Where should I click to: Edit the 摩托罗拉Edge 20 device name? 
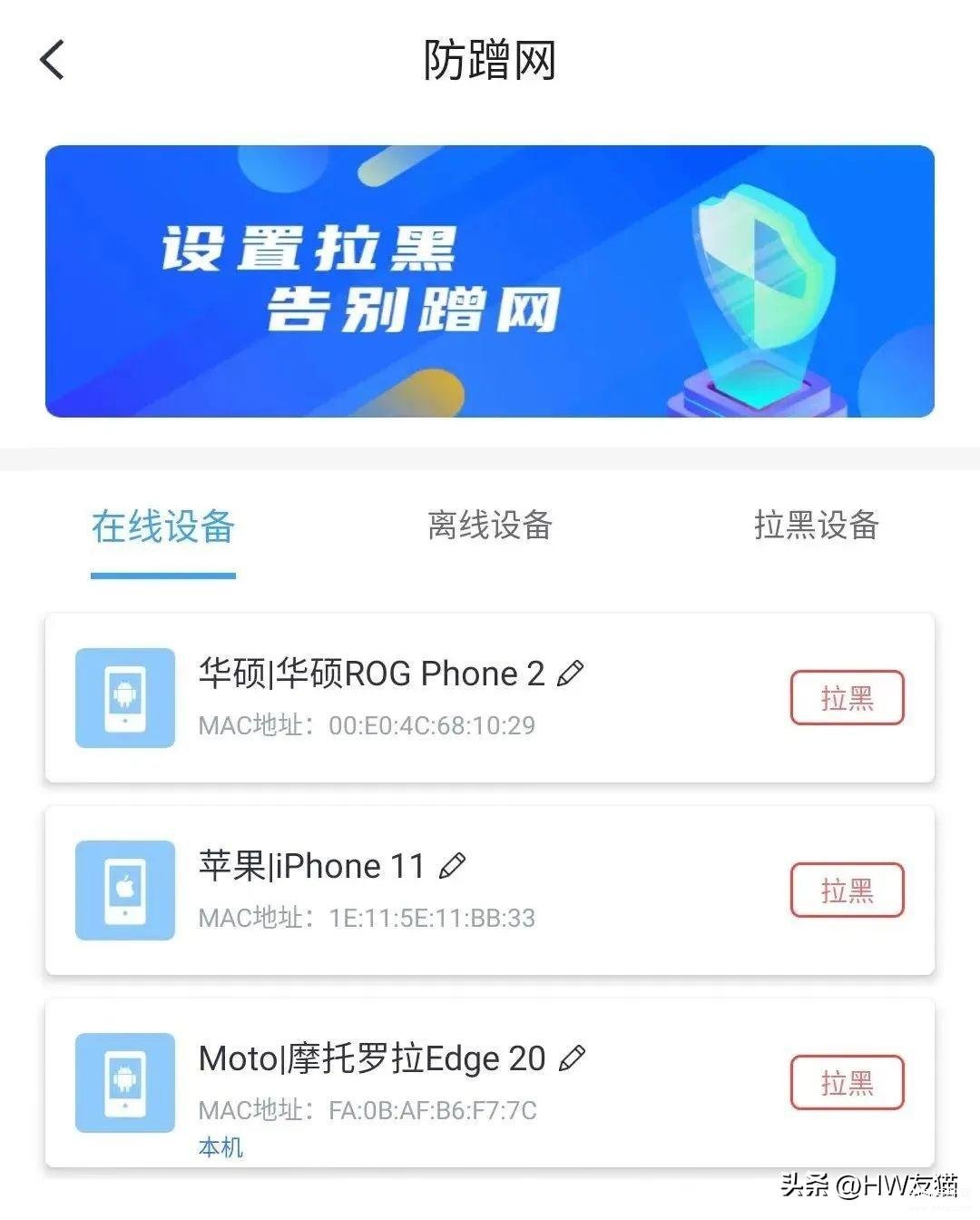pos(572,1059)
